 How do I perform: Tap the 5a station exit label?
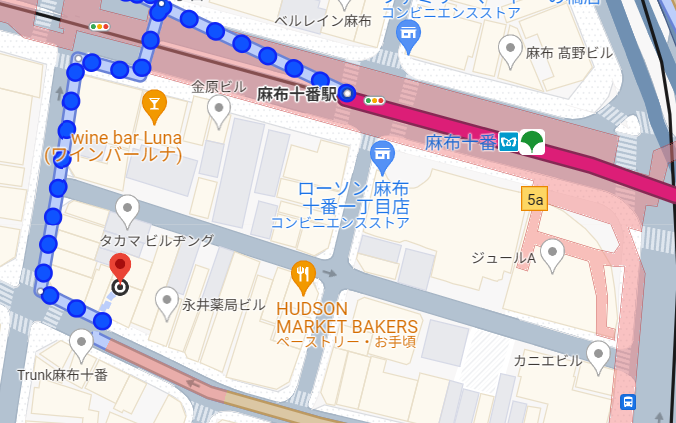click(x=535, y=200)
